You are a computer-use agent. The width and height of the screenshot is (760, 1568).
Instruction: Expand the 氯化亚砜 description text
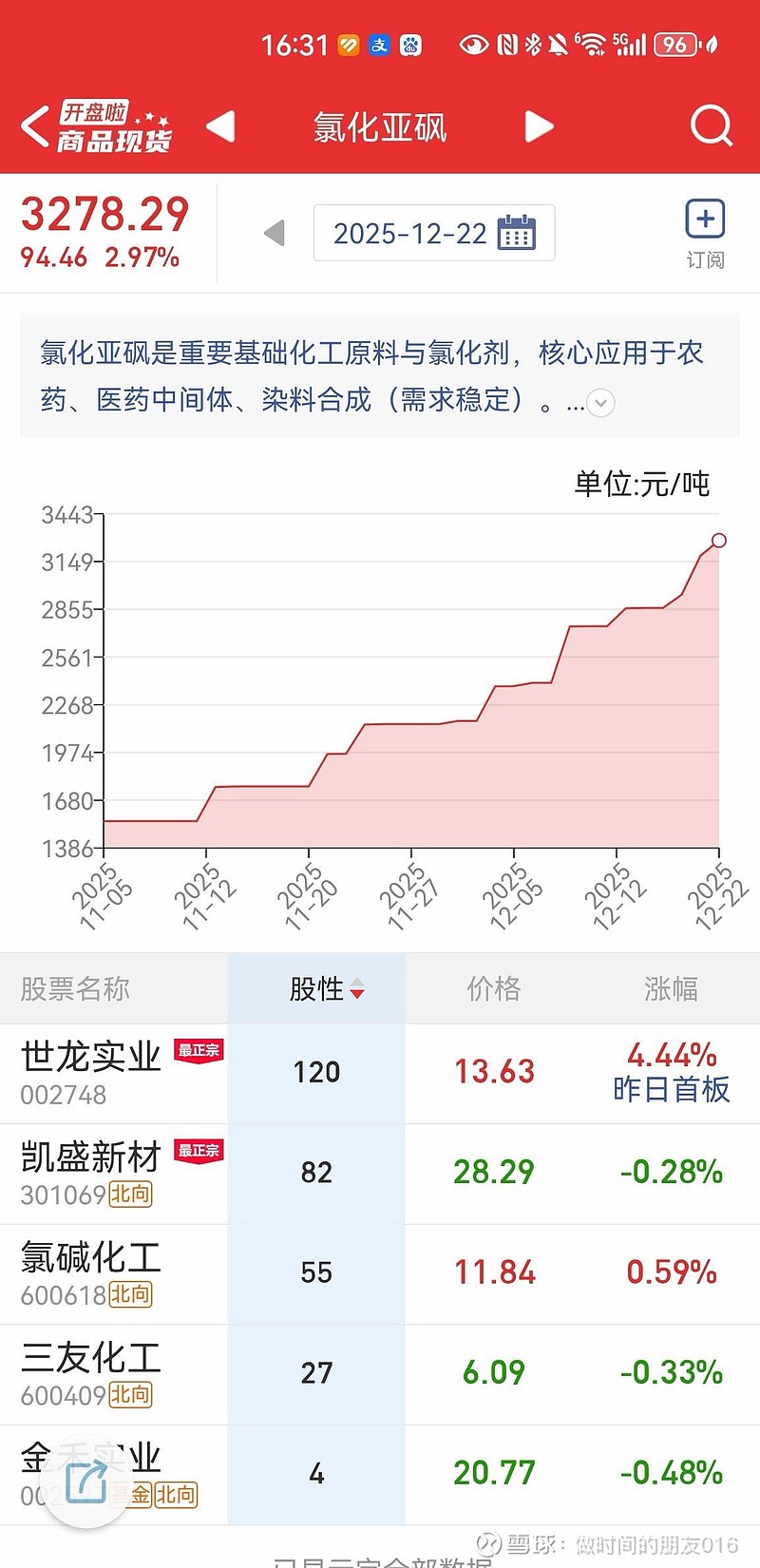pyautogui.click(x=599, y=403)
